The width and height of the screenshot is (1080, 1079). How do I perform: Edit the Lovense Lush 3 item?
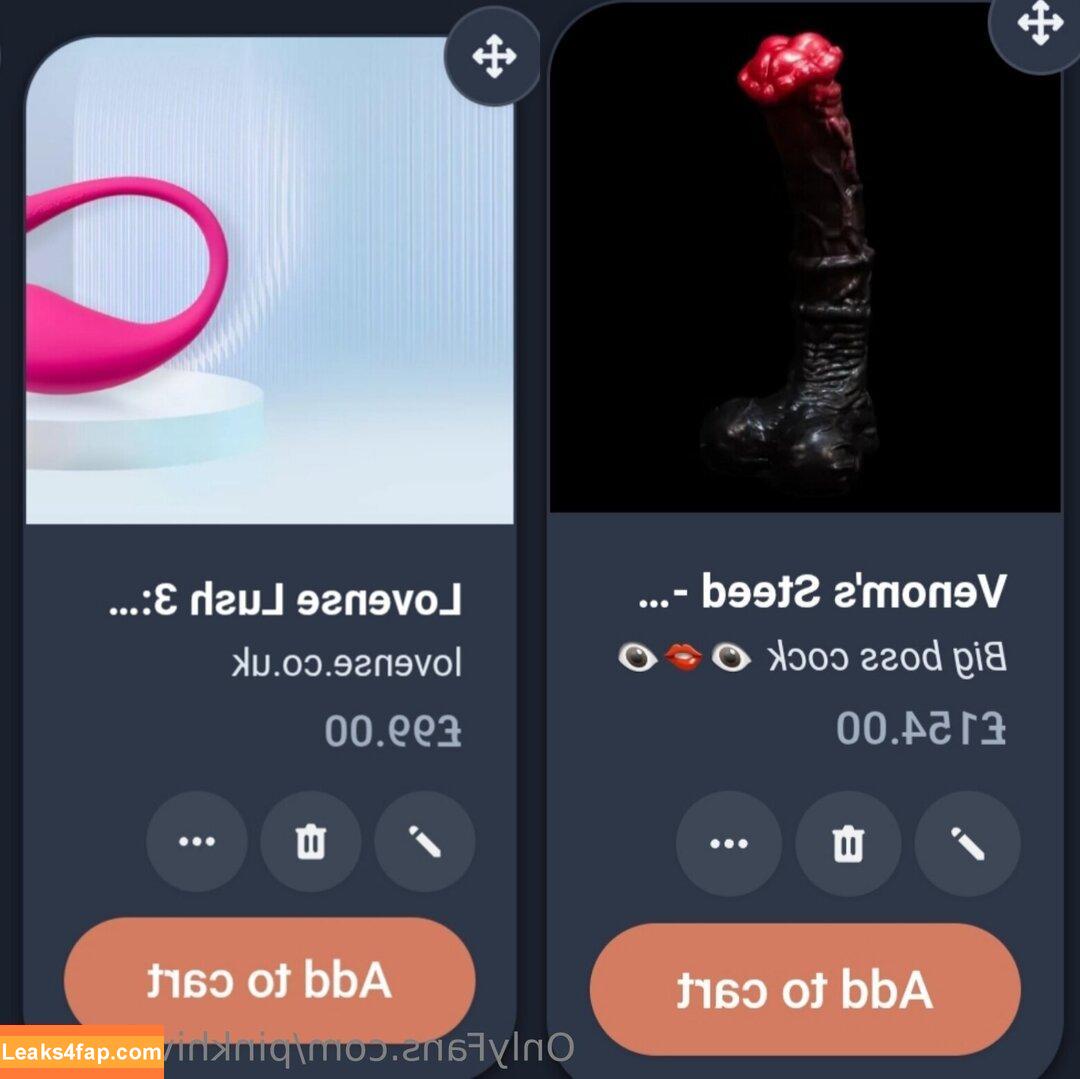[425, 842]
